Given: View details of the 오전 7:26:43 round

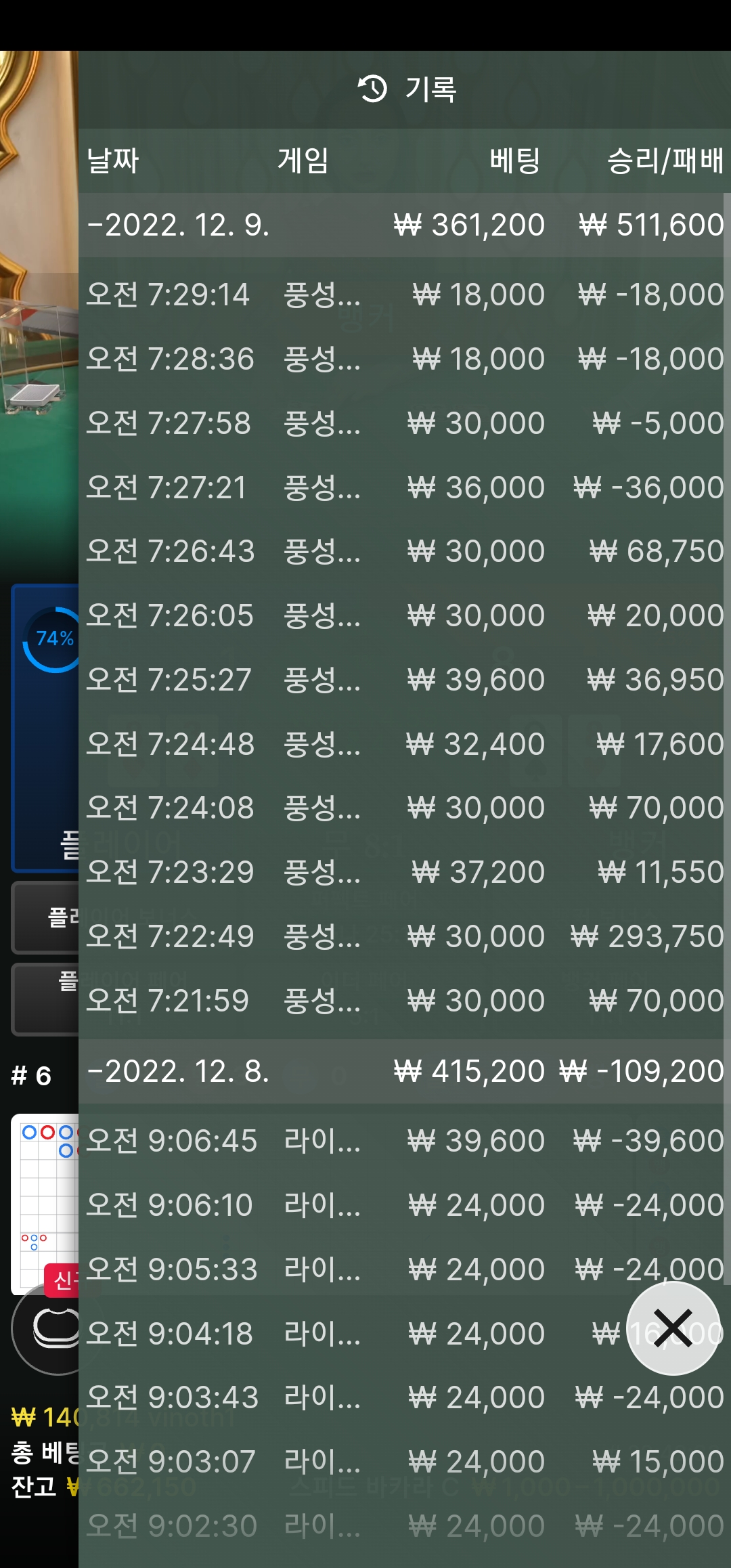Looking at the screenshot, I should [x=404, y=551].
